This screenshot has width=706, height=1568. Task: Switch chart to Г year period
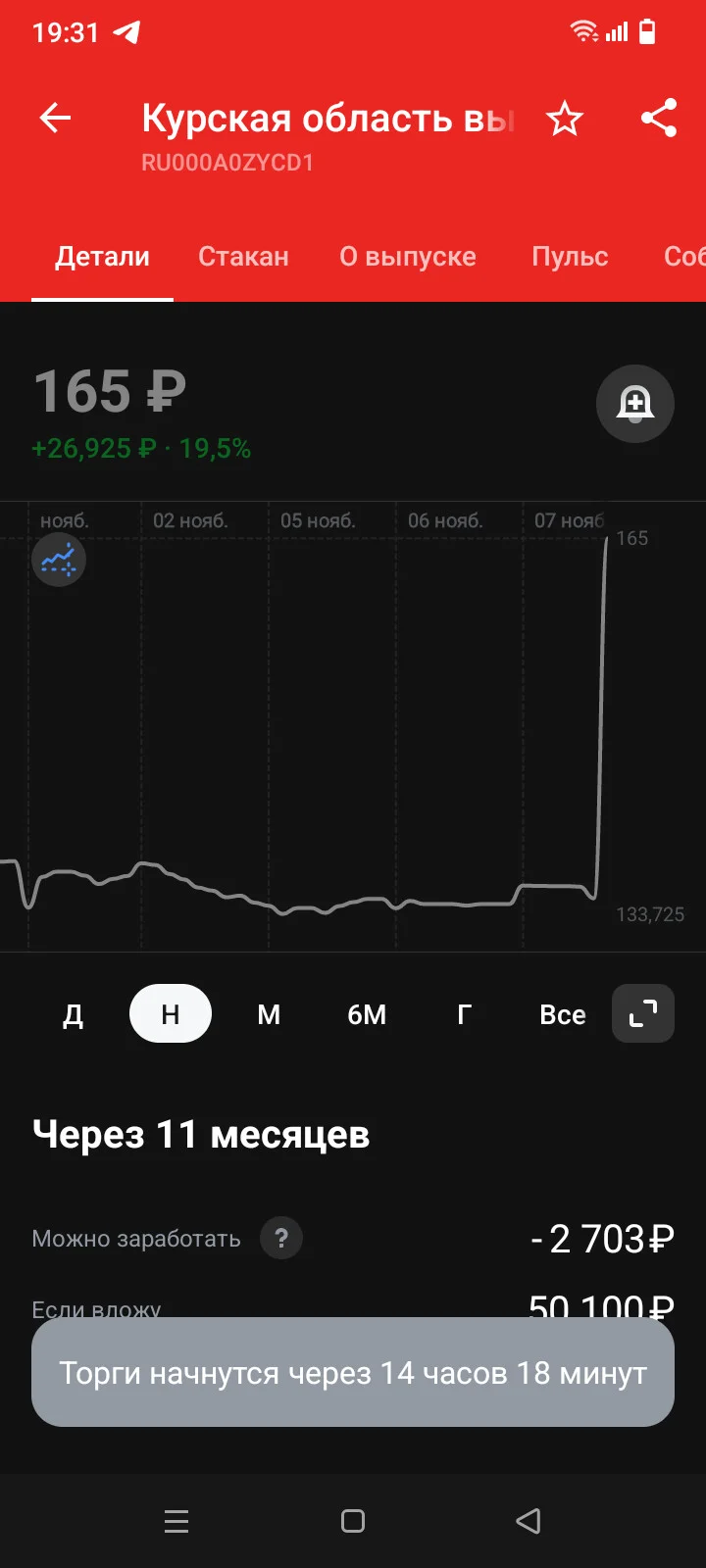(465, 1014)
